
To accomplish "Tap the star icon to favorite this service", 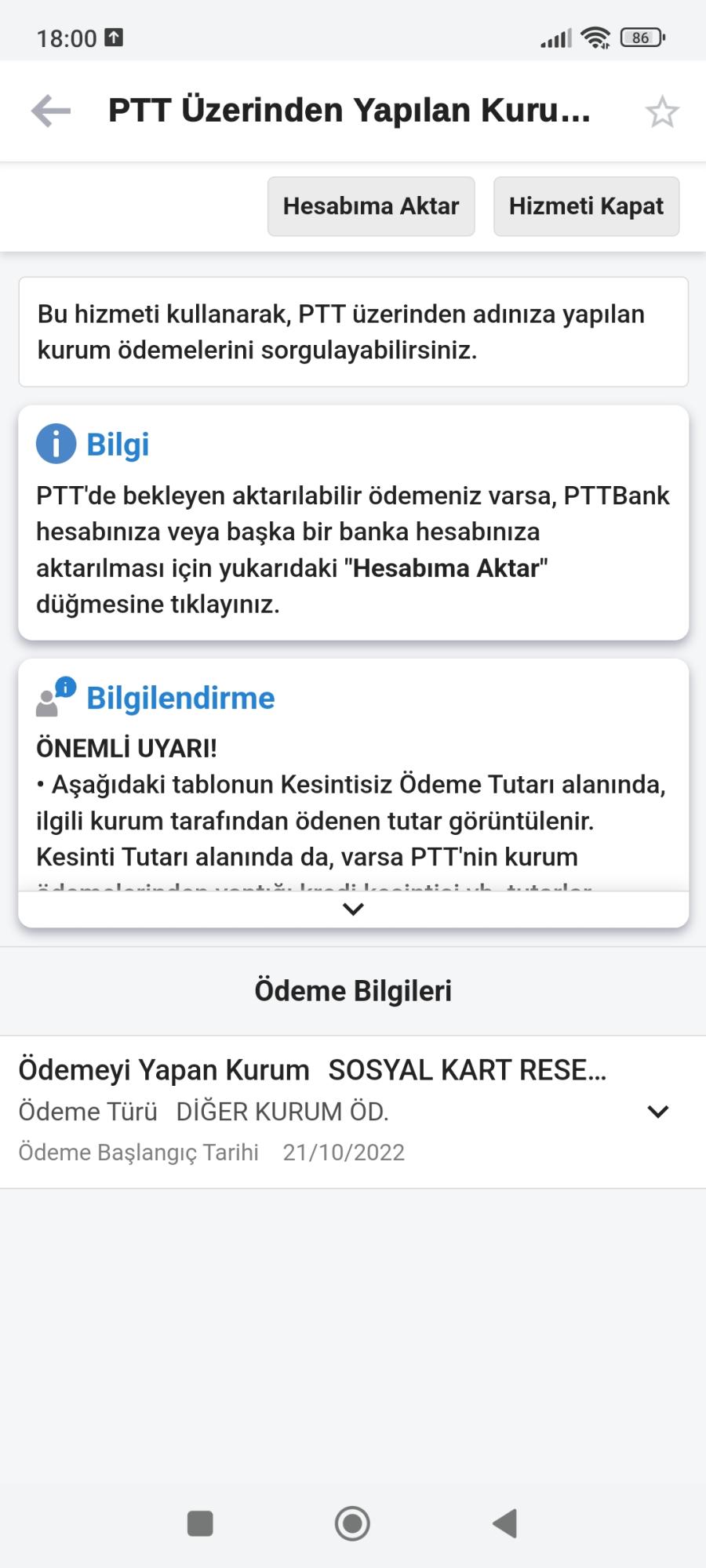I will (x=664, y=111).
